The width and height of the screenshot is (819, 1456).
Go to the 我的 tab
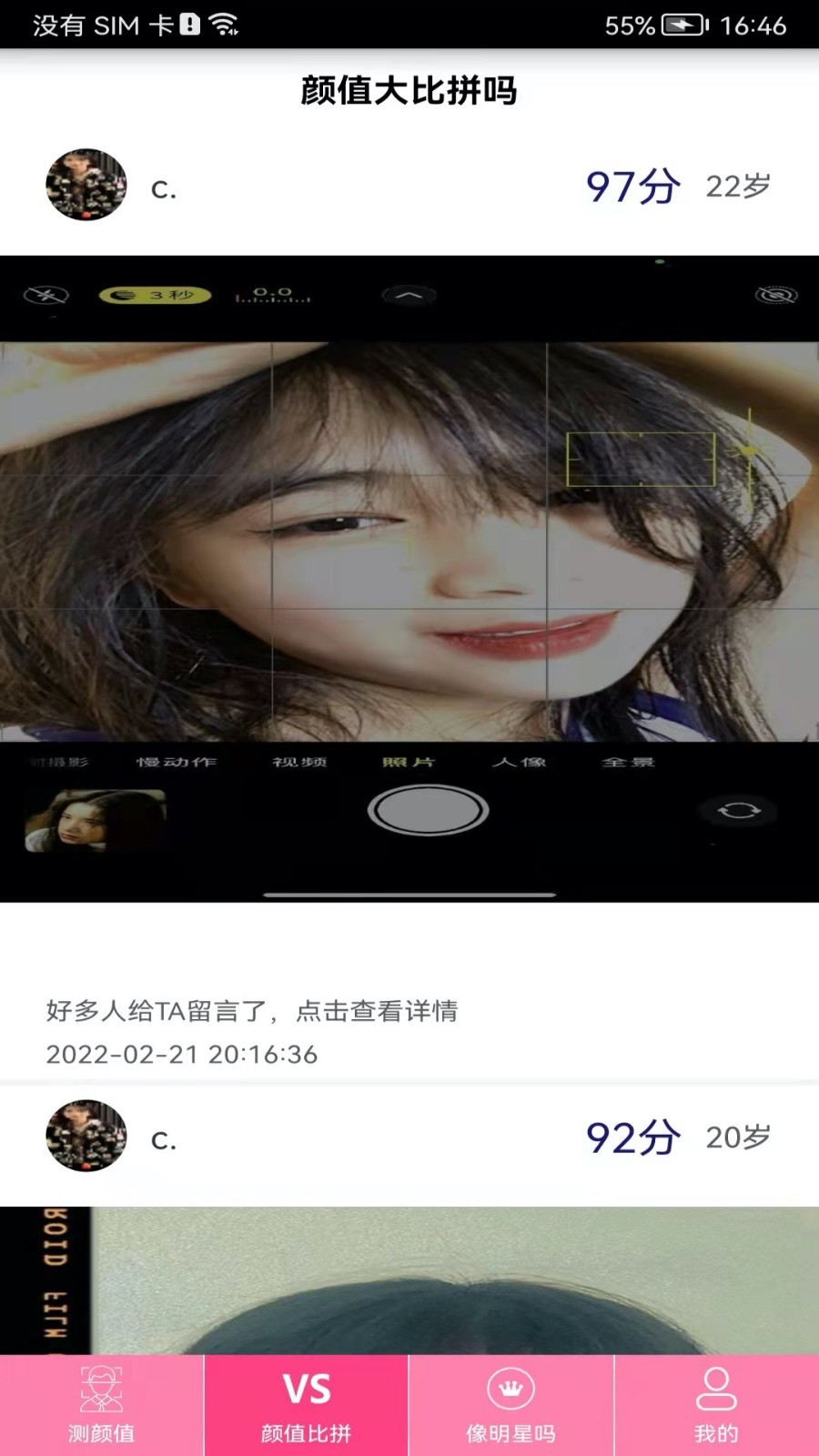pyautogui.click(x=716, y=1406)
